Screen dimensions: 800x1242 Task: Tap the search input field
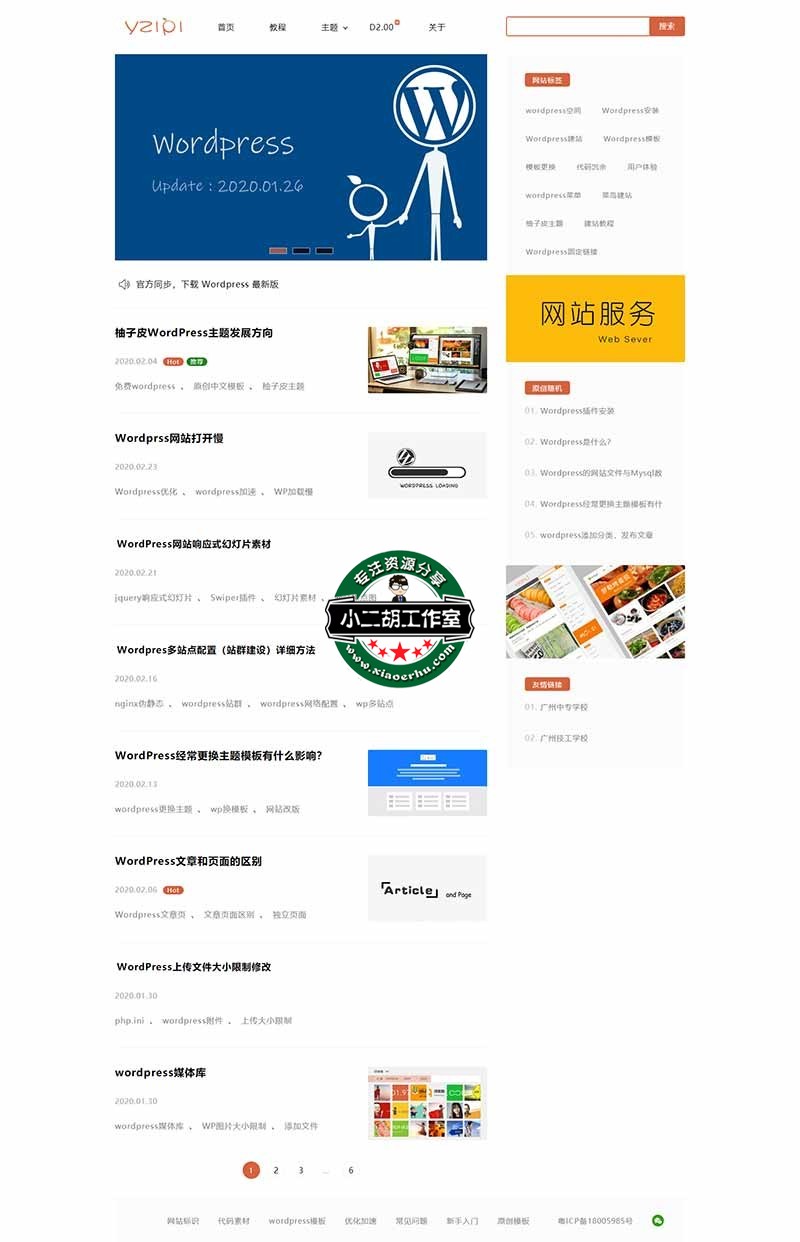577,27
